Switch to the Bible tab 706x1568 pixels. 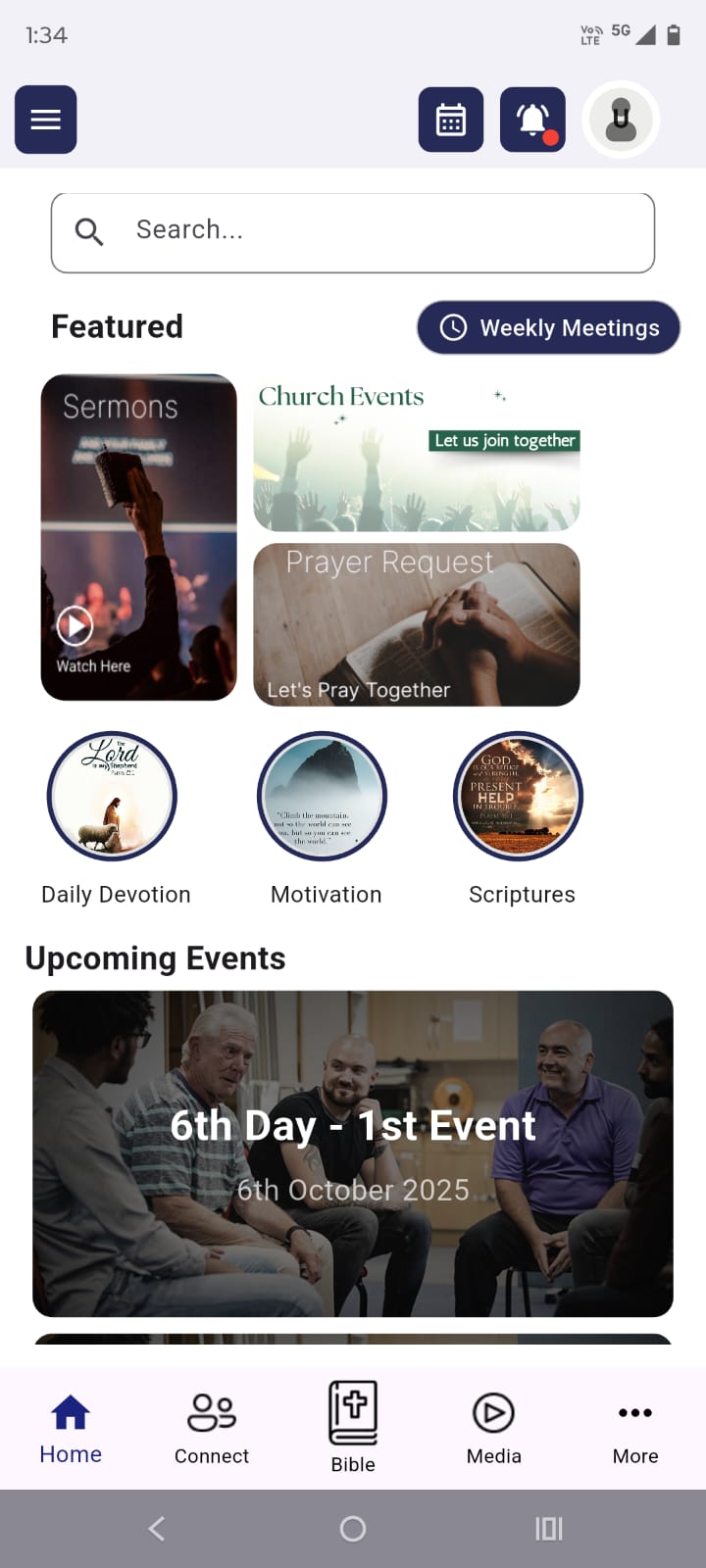click(353, 1427)
